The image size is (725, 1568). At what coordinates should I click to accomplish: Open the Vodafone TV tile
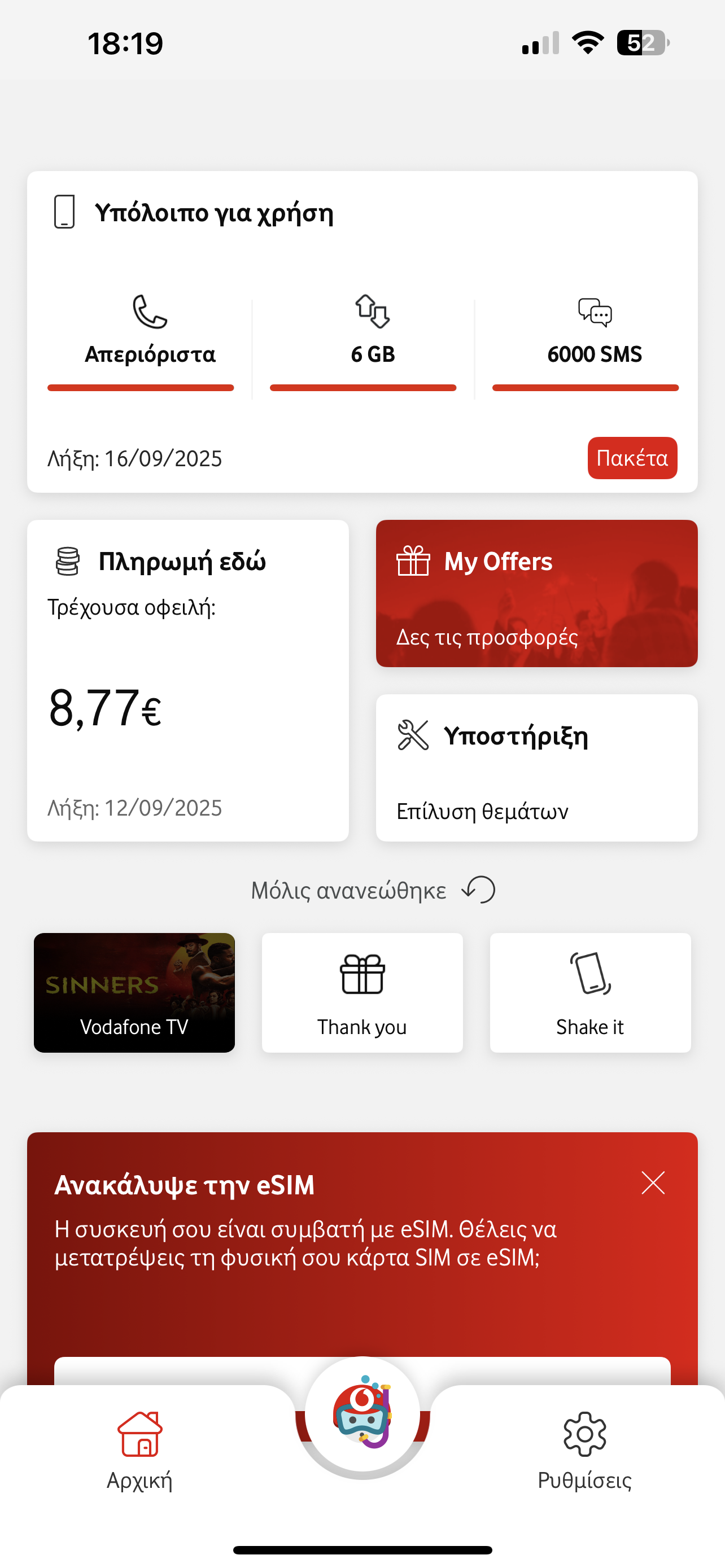[x=134, y=993]
